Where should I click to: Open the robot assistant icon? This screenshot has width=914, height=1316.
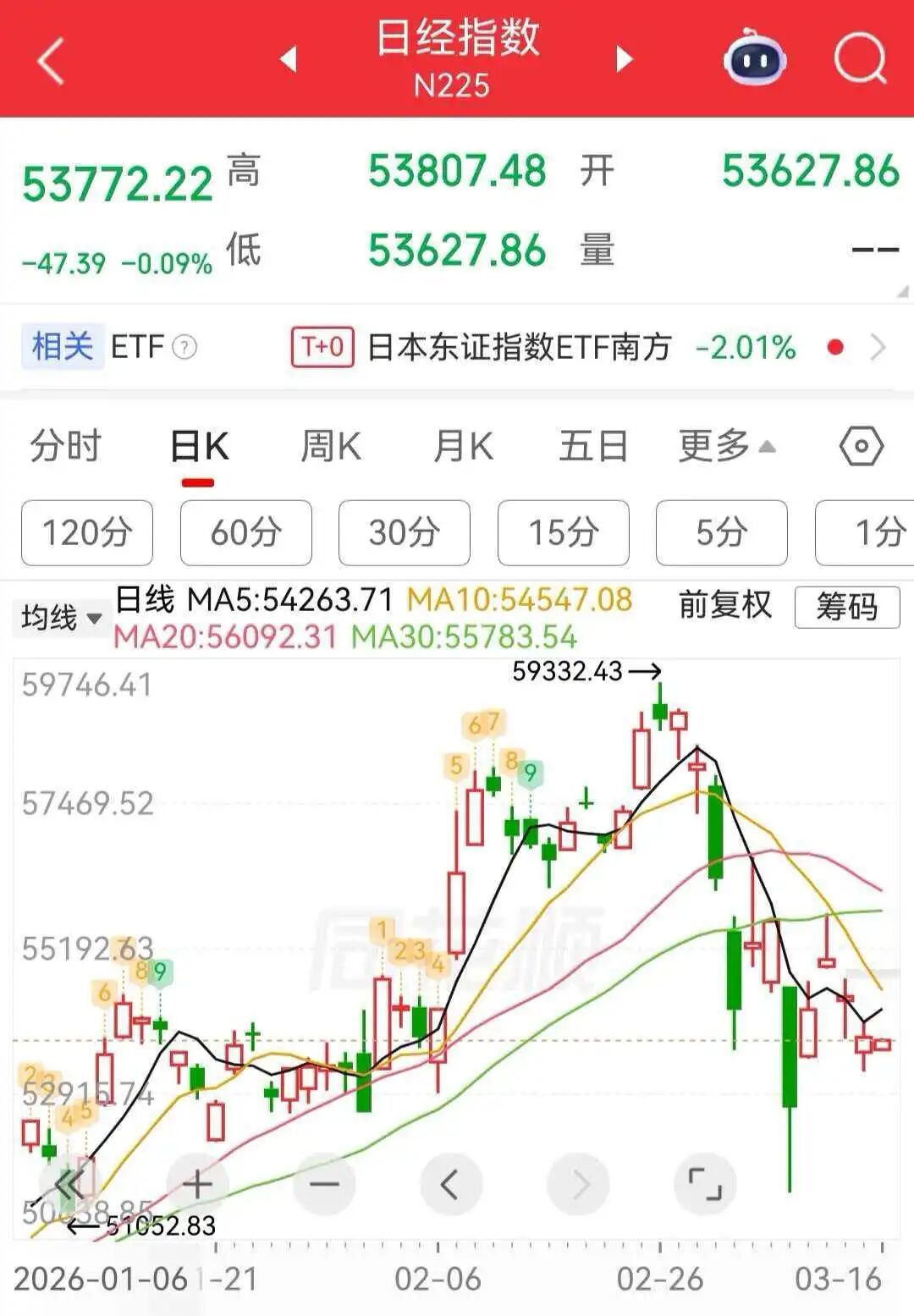point(755,58)
